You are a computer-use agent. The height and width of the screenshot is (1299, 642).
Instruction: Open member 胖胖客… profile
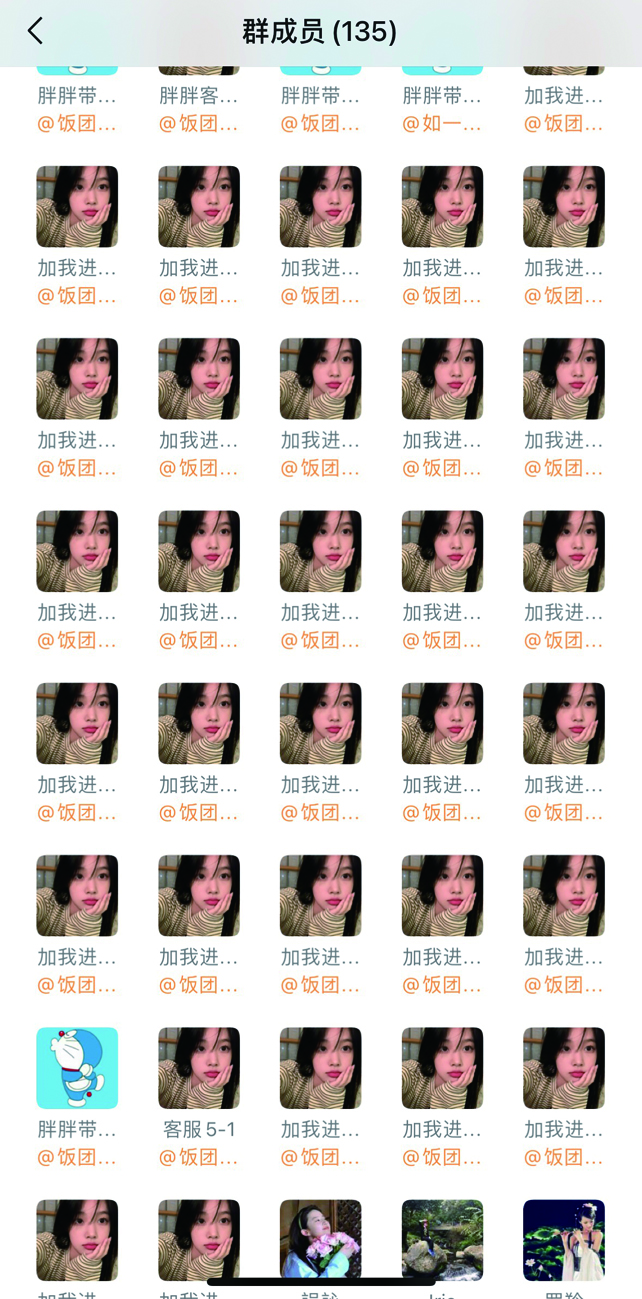click(199, 97)
